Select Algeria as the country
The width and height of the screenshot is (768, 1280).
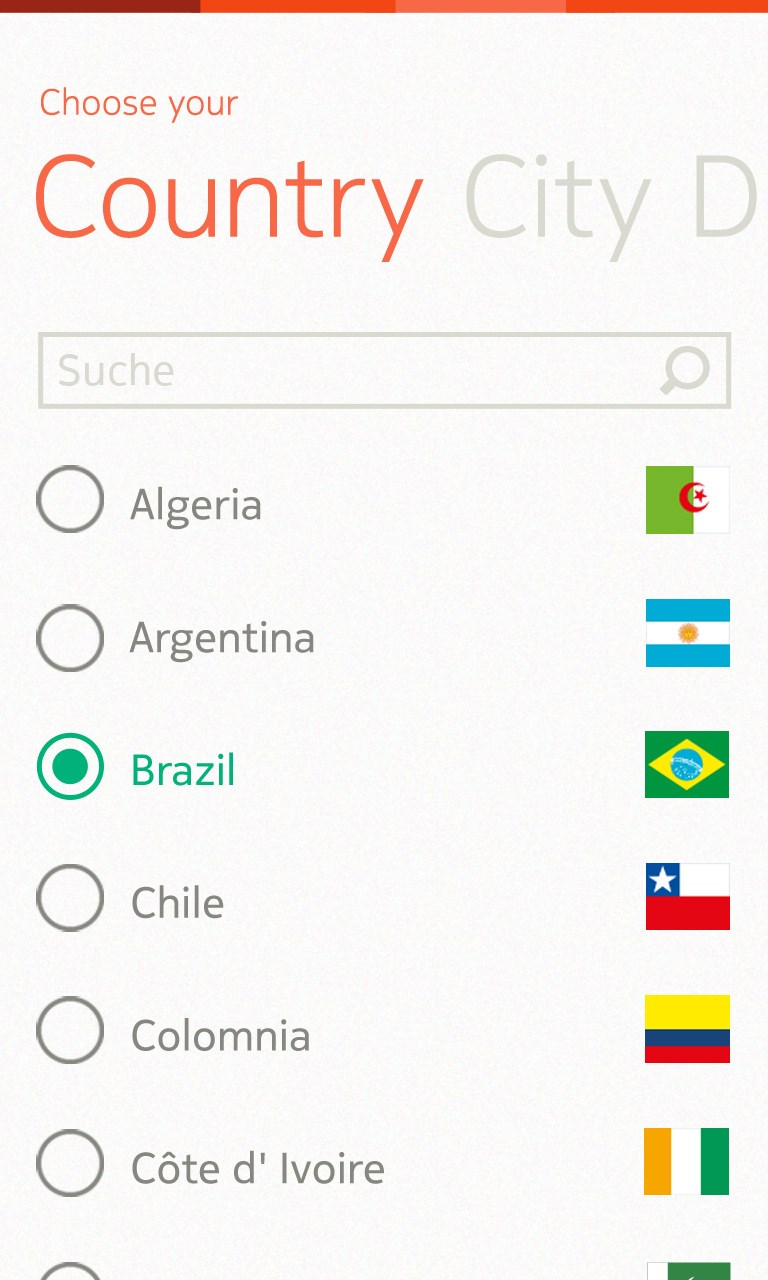[70, 500]
